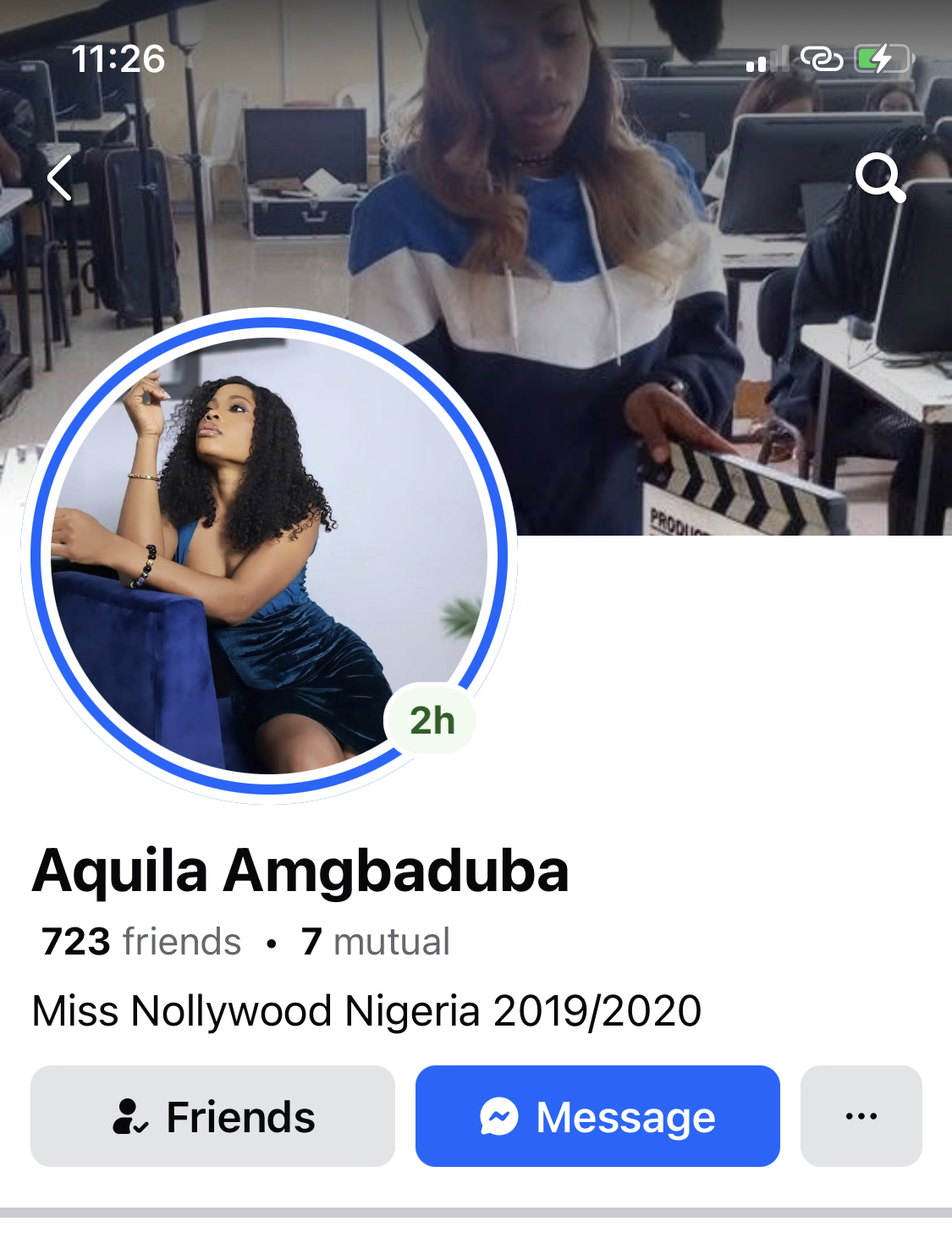Show the 723 friends list

141,942
